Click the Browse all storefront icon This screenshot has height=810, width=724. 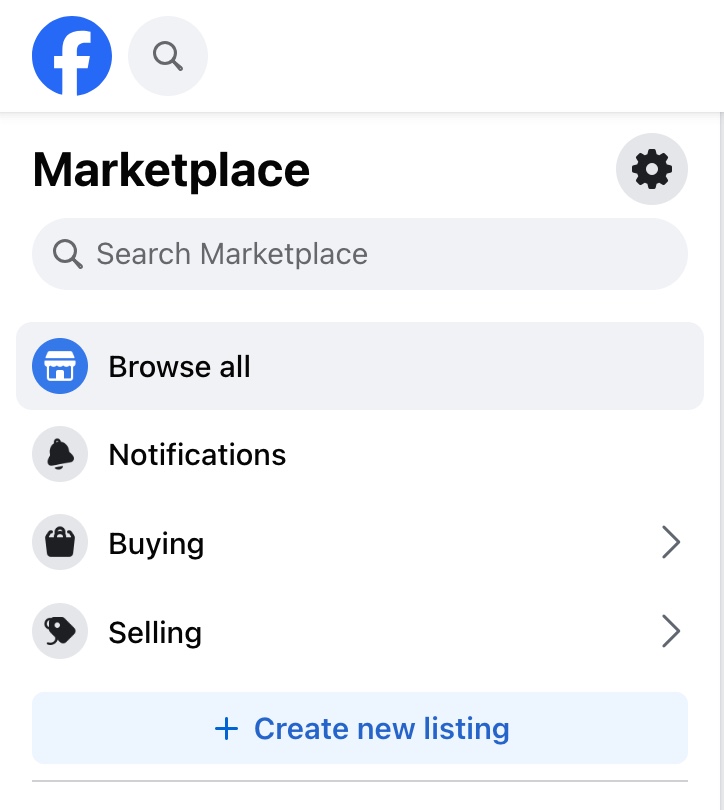point(60,366)
